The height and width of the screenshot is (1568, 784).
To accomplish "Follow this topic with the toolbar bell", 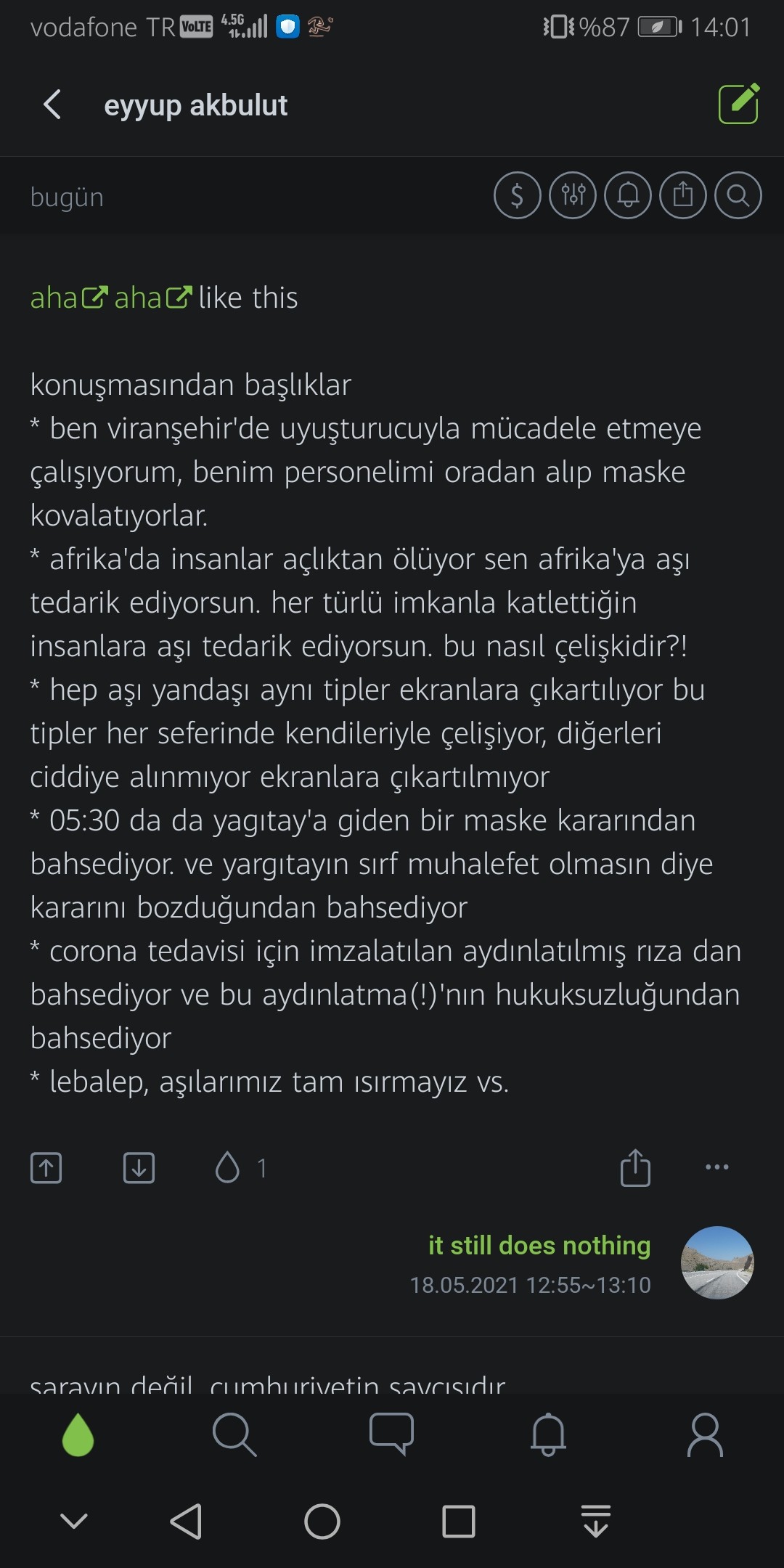I will (628, 195).
